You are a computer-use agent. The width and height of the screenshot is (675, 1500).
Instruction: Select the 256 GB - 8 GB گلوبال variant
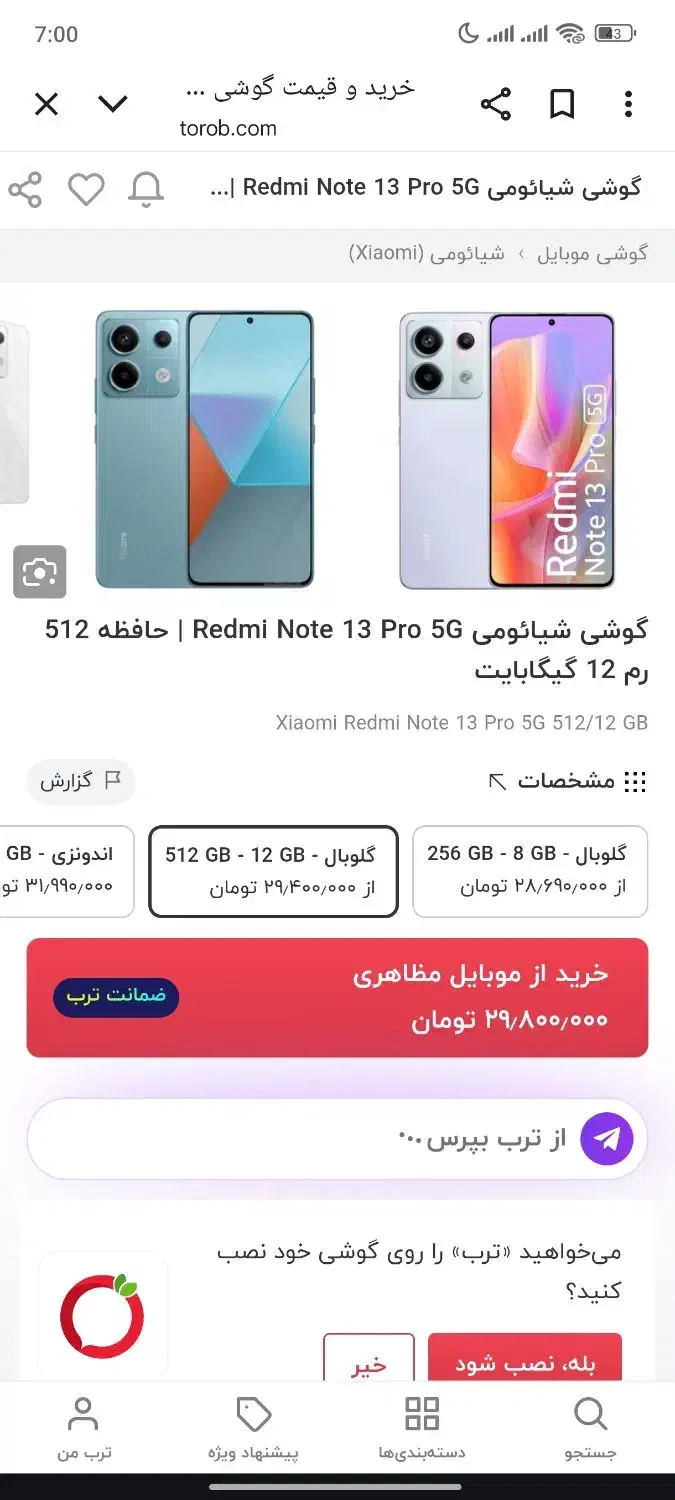coord(530,871)
